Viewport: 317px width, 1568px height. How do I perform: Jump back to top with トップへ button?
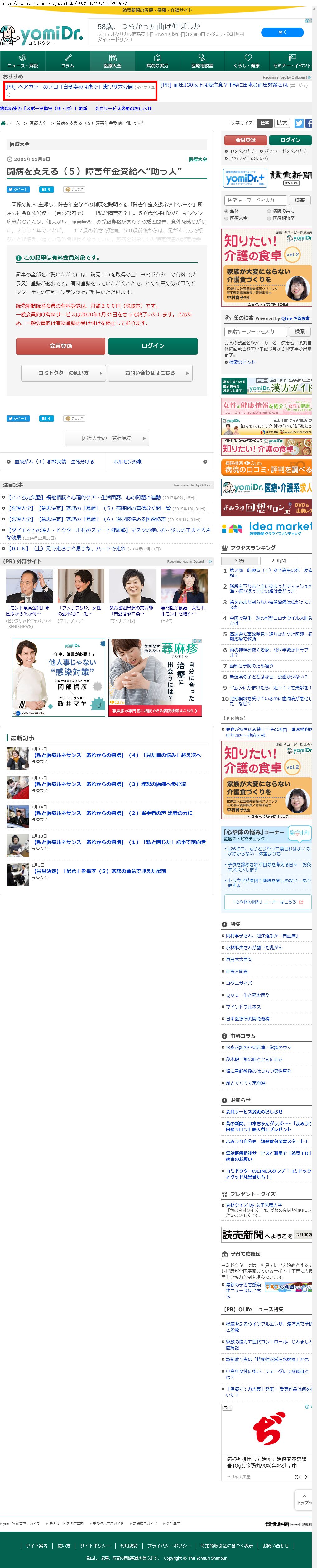click(x=304, y=1499)
